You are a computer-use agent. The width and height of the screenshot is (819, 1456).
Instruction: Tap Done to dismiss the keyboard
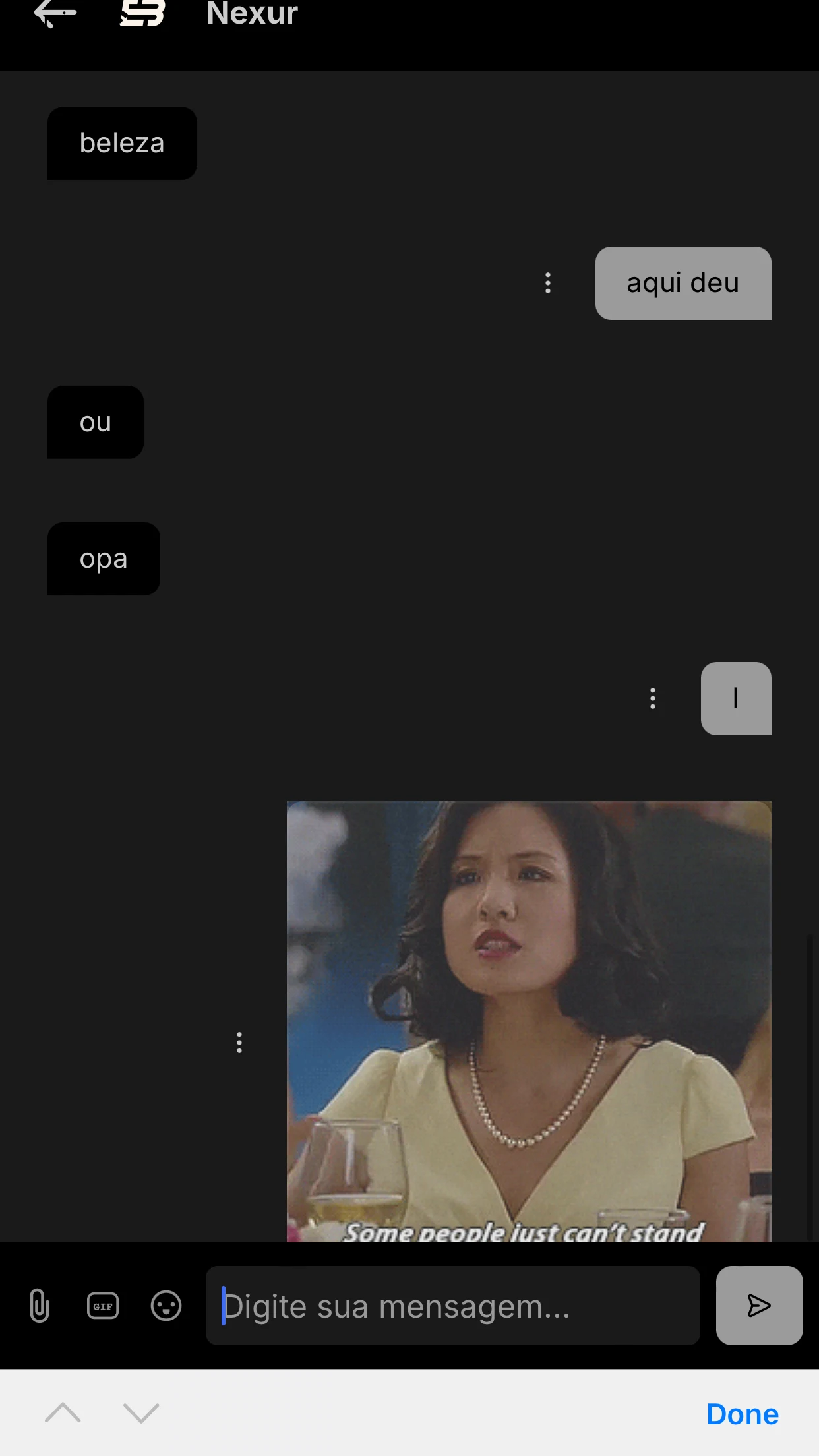point(743,1414)
